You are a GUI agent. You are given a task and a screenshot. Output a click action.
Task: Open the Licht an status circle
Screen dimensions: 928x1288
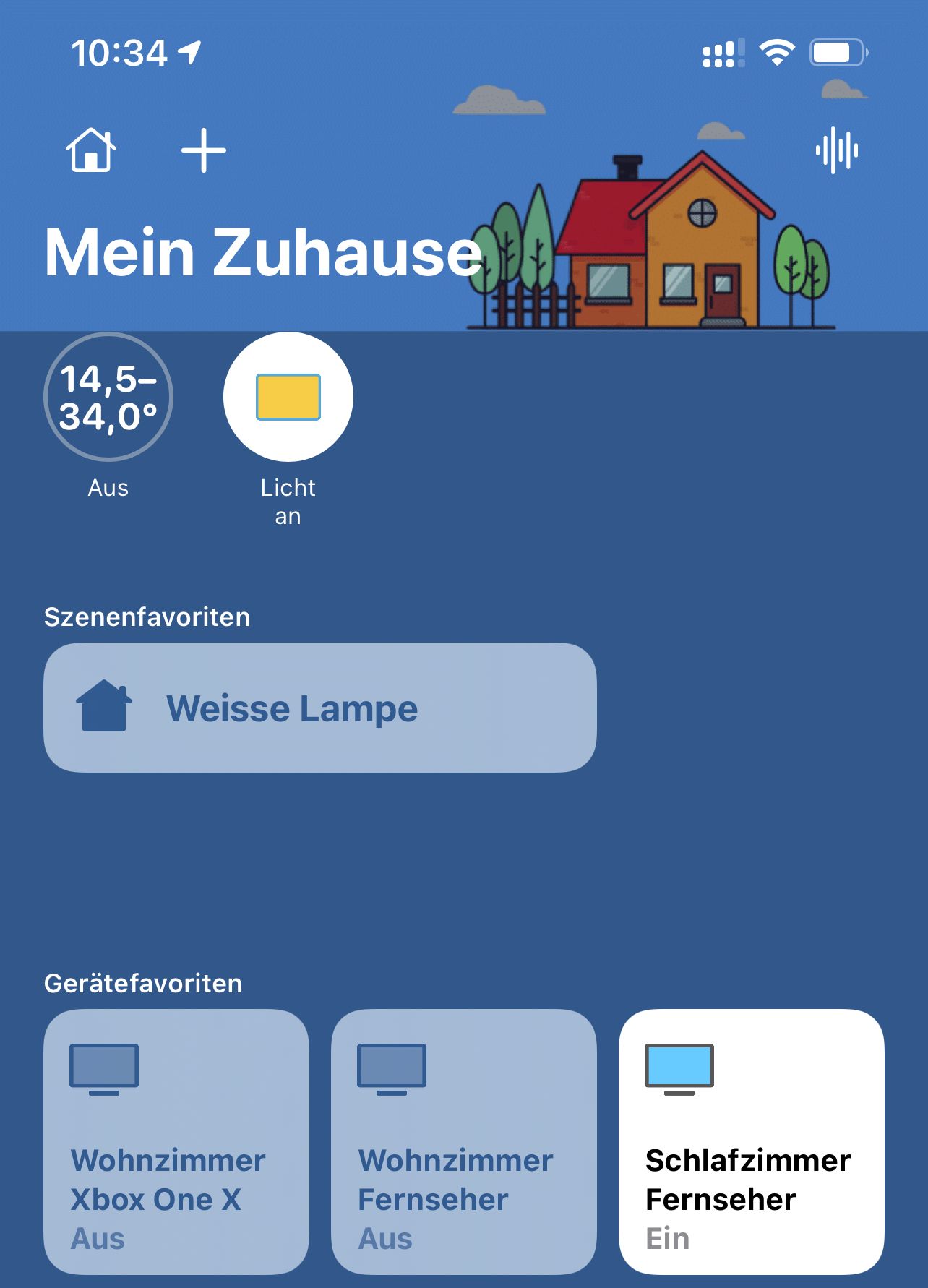point(288,397)
